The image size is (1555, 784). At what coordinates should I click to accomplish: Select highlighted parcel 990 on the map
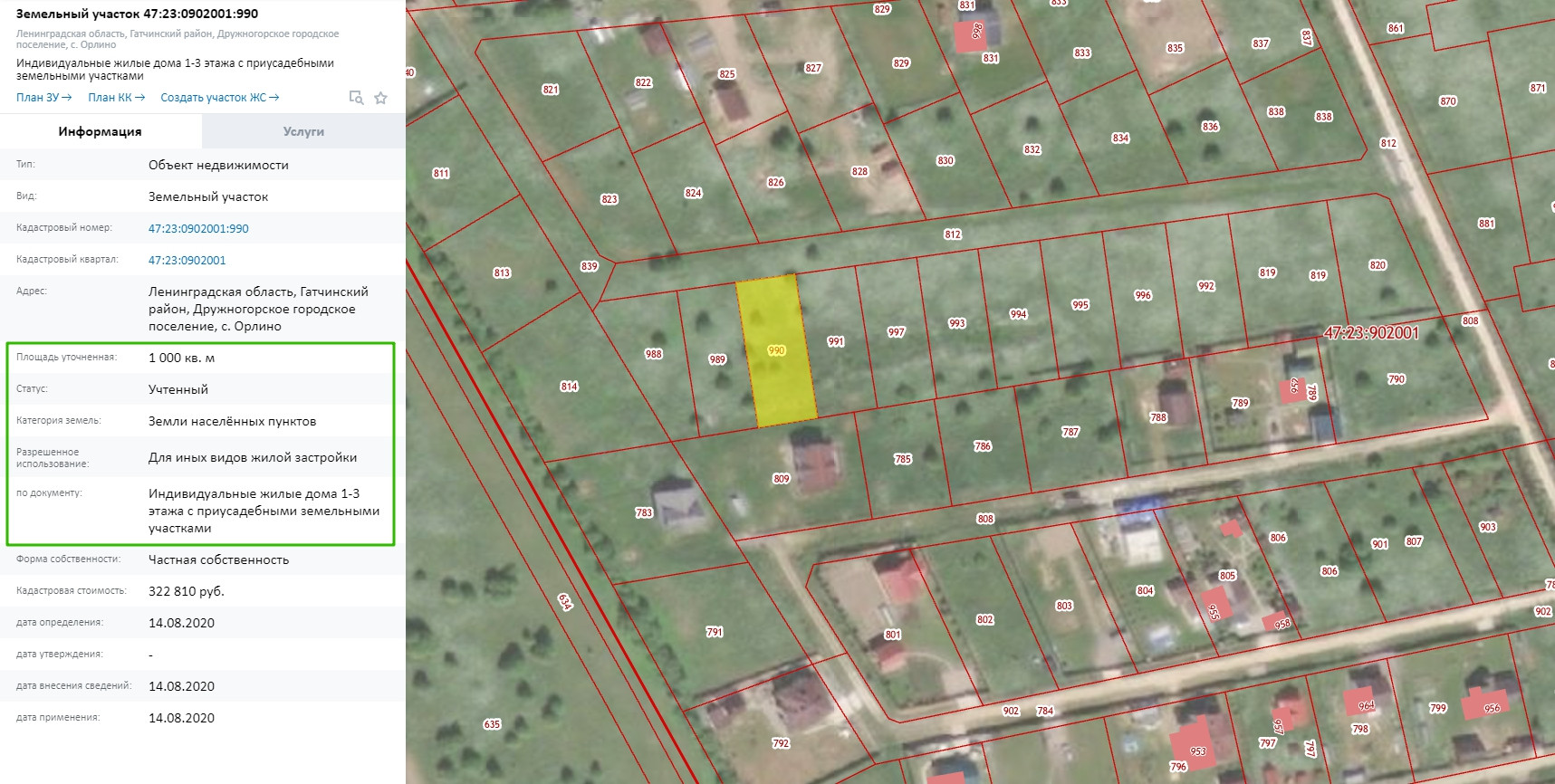[x=777, y=351]
